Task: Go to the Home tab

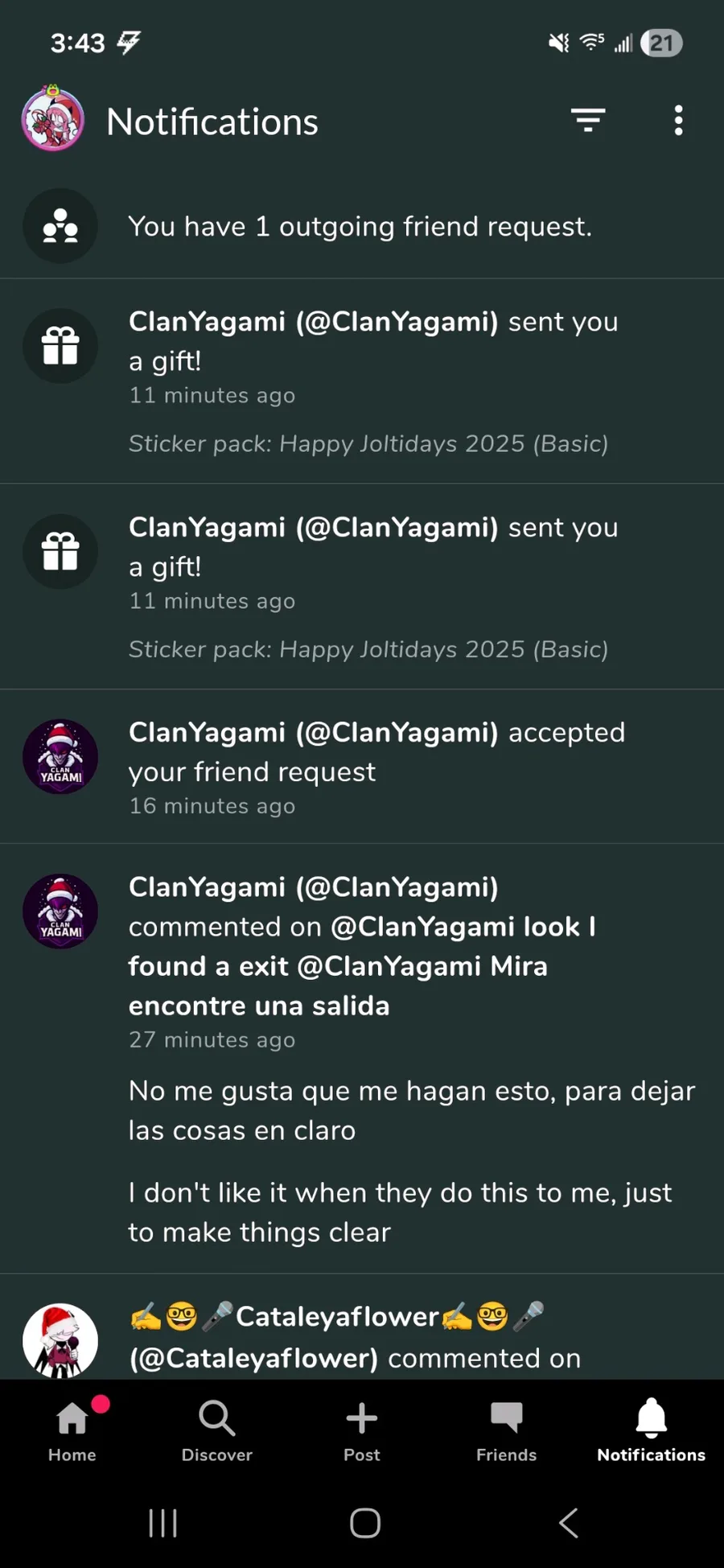Action: pos(72,1430)
